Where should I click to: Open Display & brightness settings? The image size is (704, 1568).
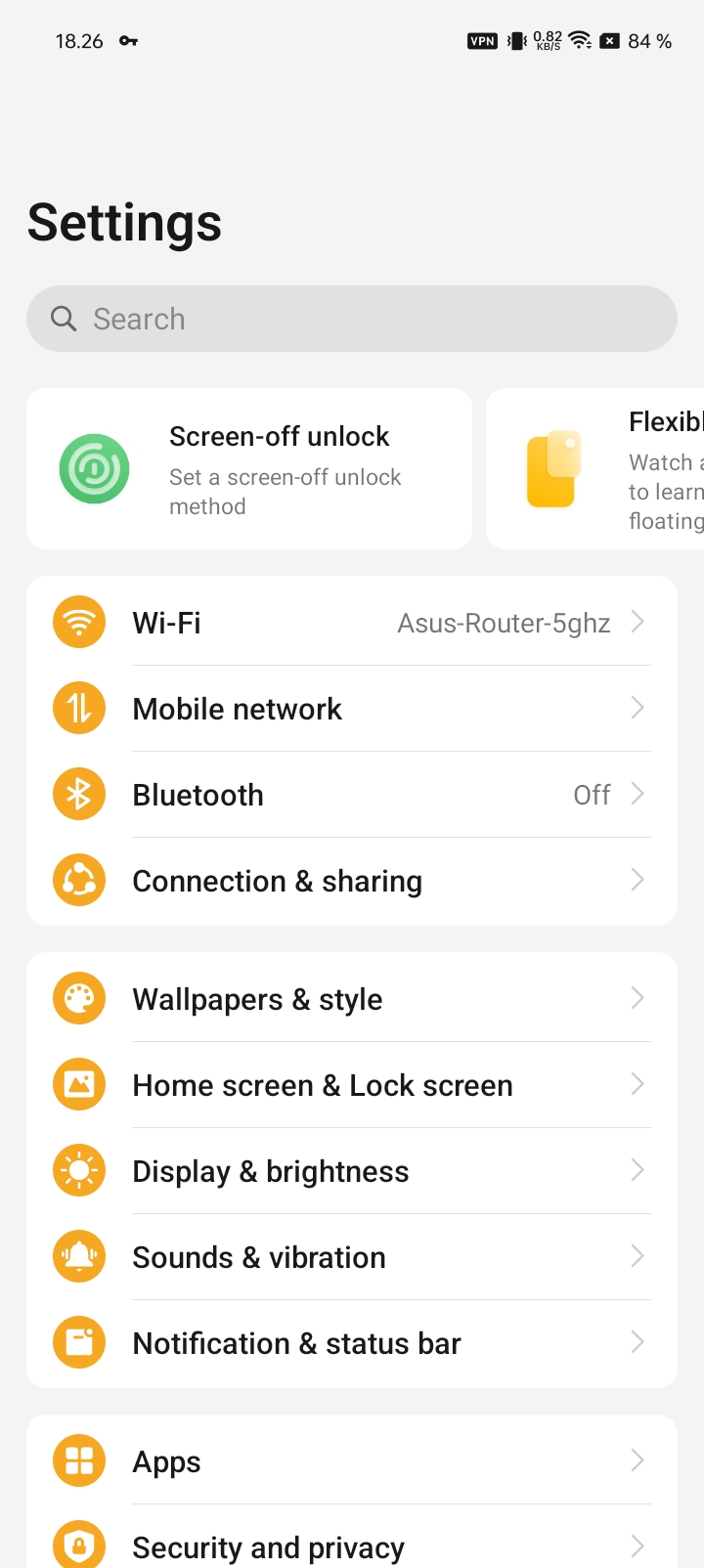tap(352, 1171)
